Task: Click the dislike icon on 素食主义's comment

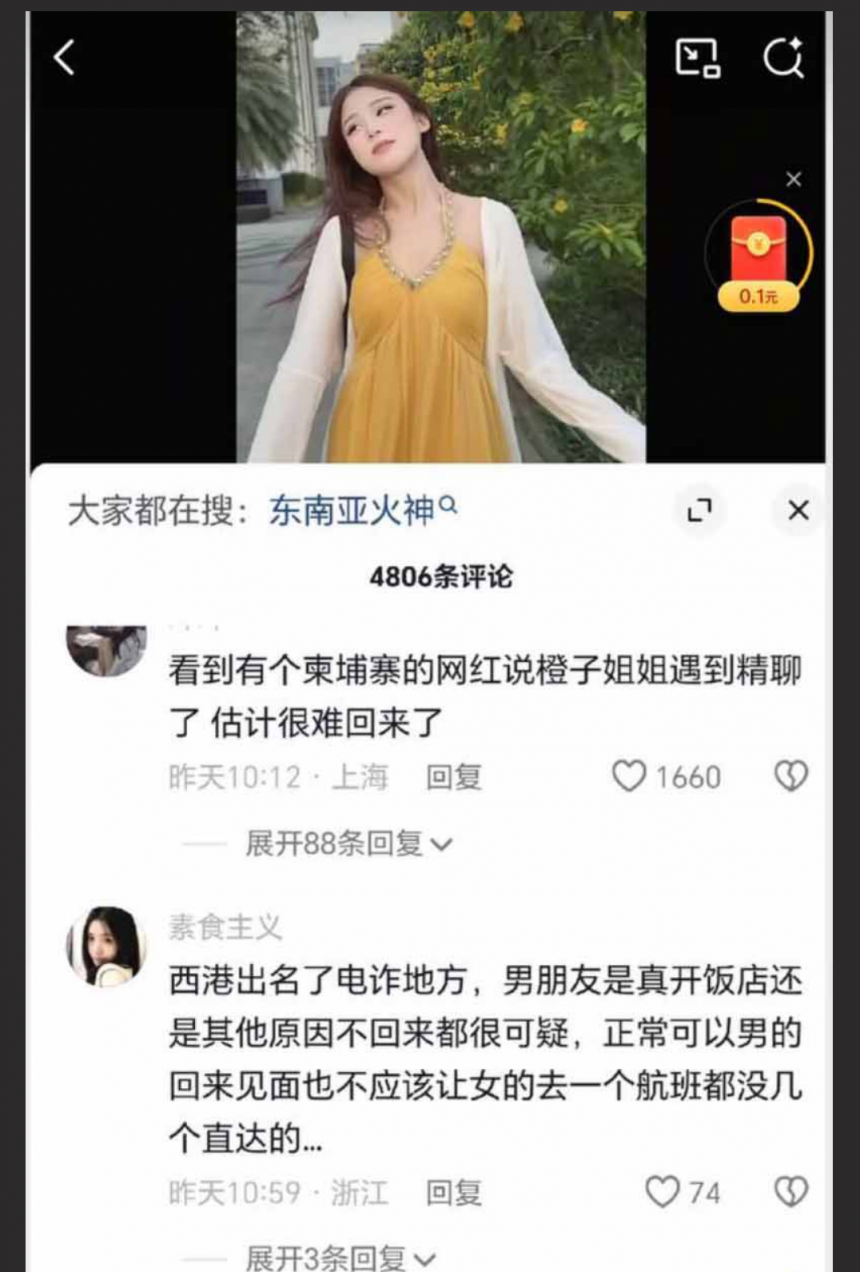Action: (791, 1193)
